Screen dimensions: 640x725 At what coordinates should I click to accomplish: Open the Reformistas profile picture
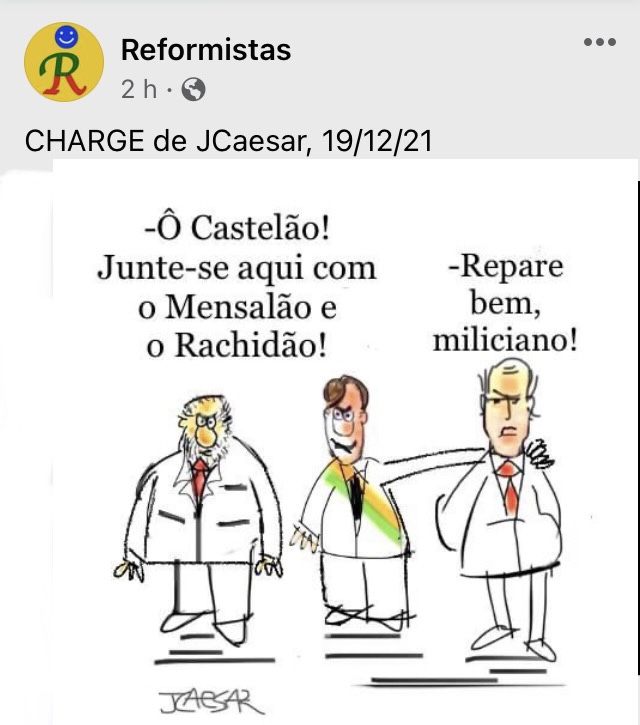(x=63, y=61)
